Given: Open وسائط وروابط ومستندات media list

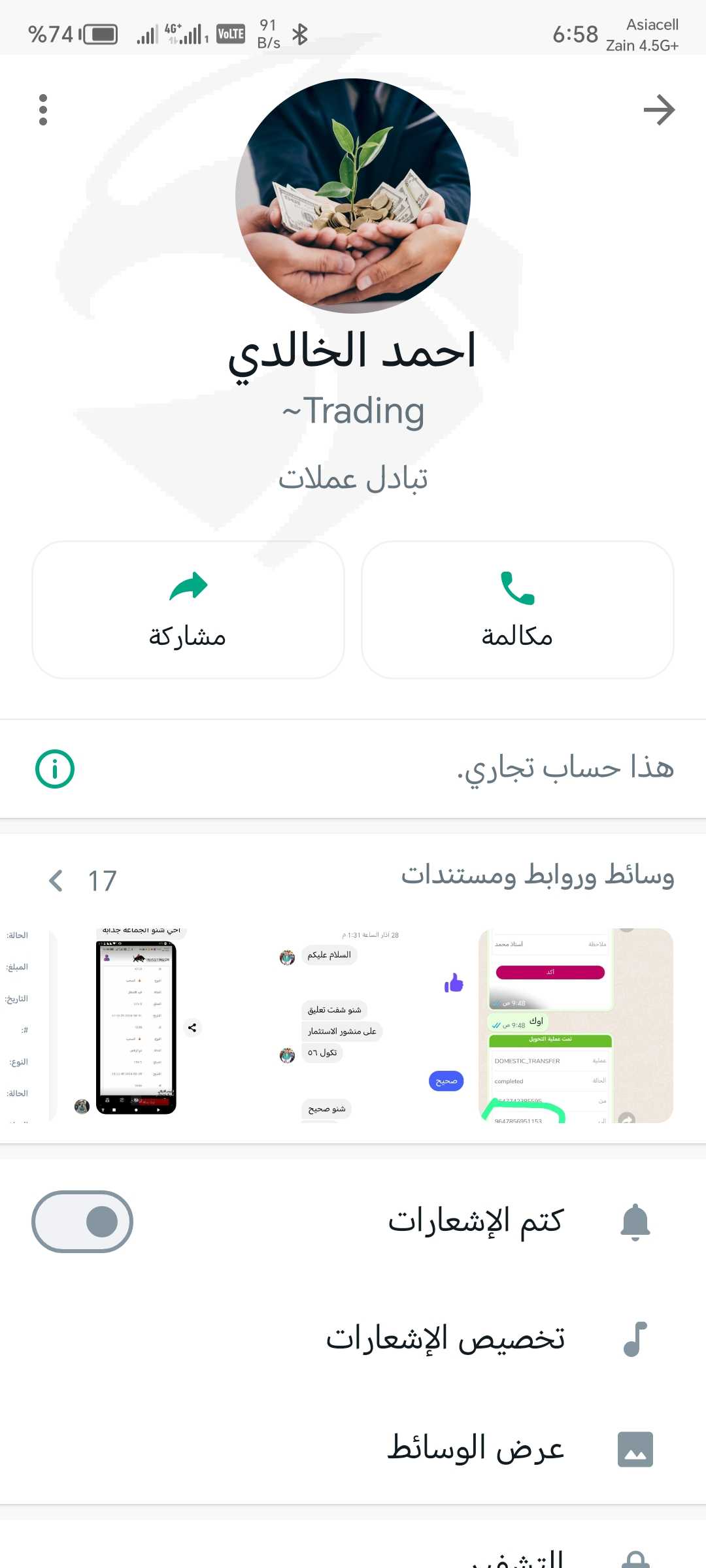Looking at the screenshot, I should tap(353, 879).
